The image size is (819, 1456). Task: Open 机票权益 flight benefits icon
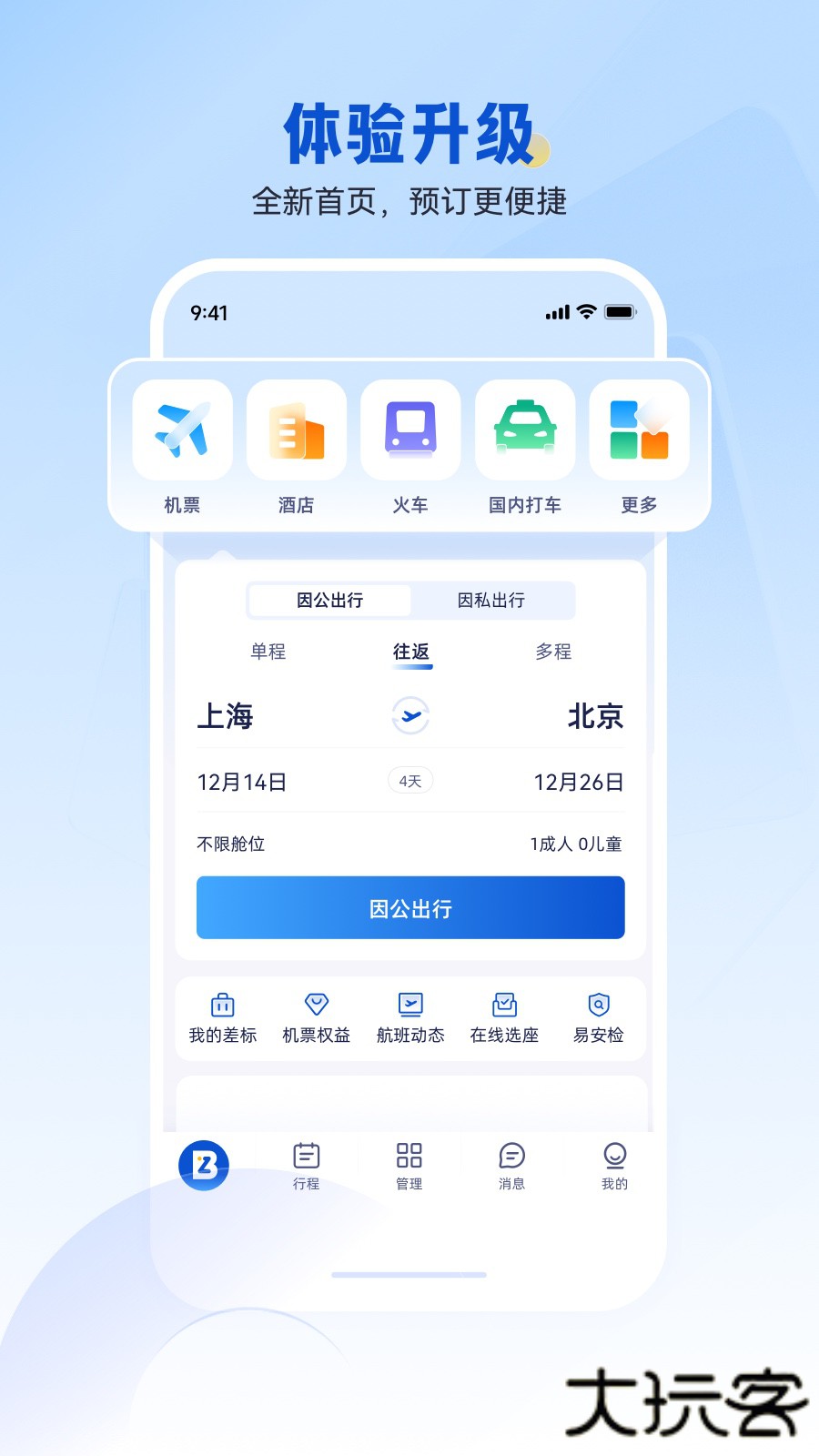pyautogui.click(x=316, y=1016)
